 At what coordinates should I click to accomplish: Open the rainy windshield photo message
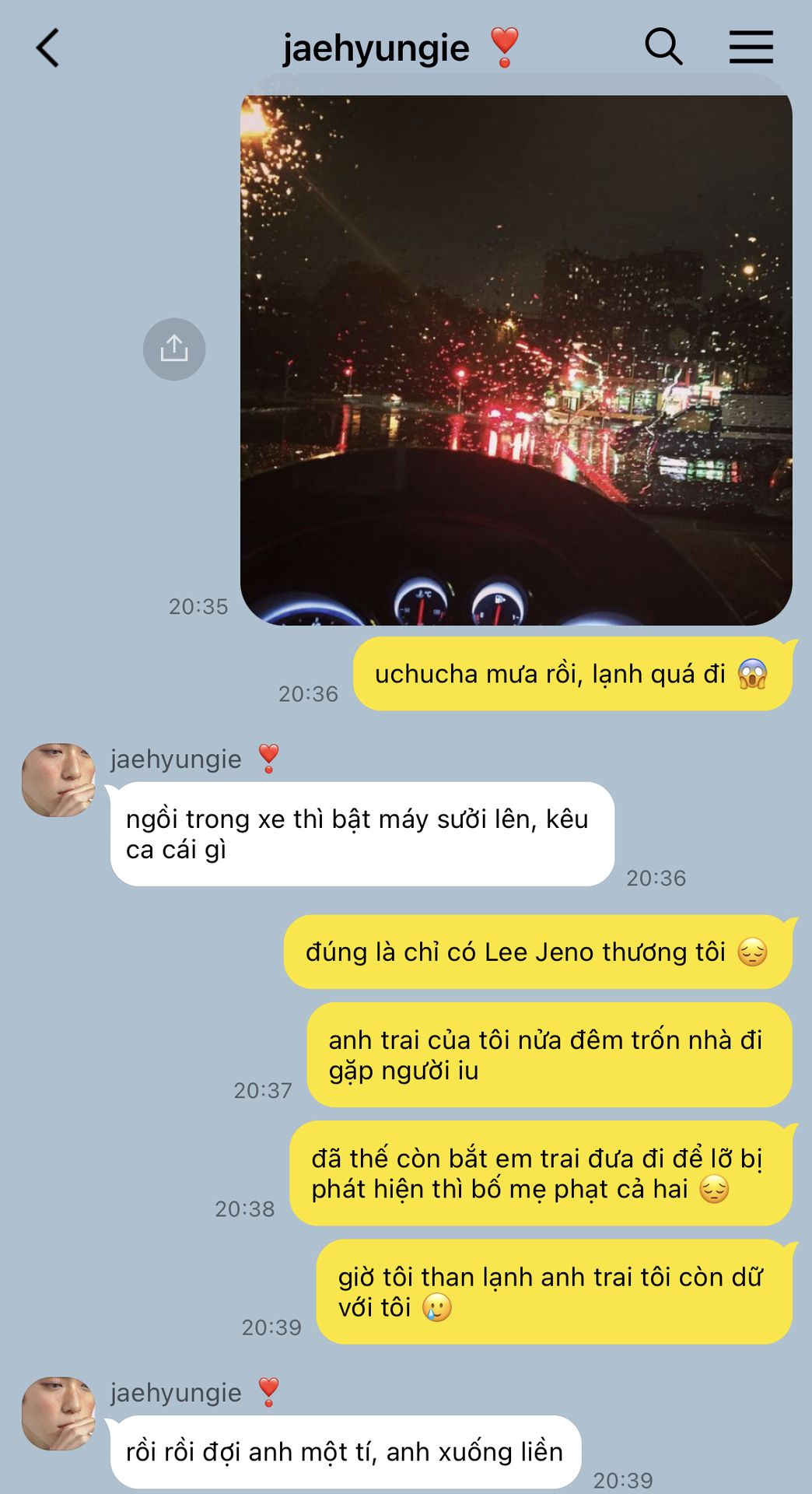click(516, 359)
